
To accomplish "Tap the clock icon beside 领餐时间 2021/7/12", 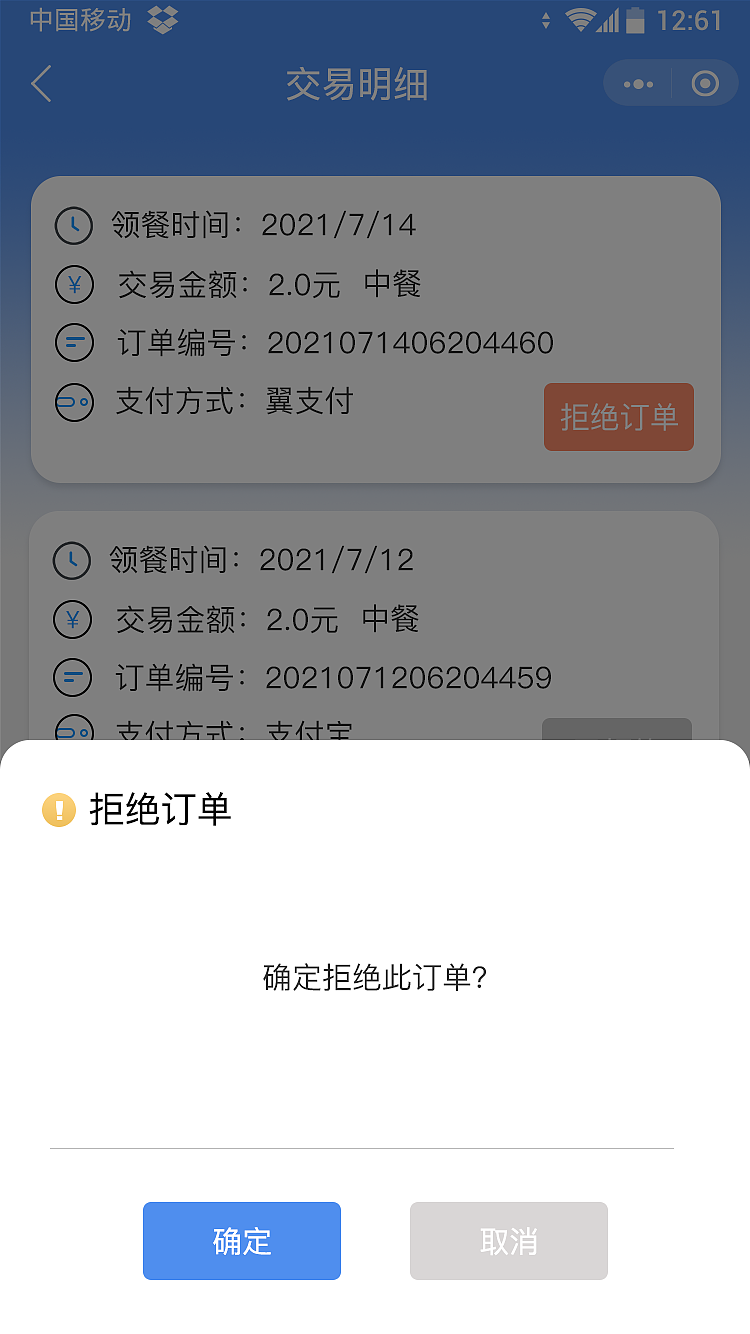I will click(73, 561).
